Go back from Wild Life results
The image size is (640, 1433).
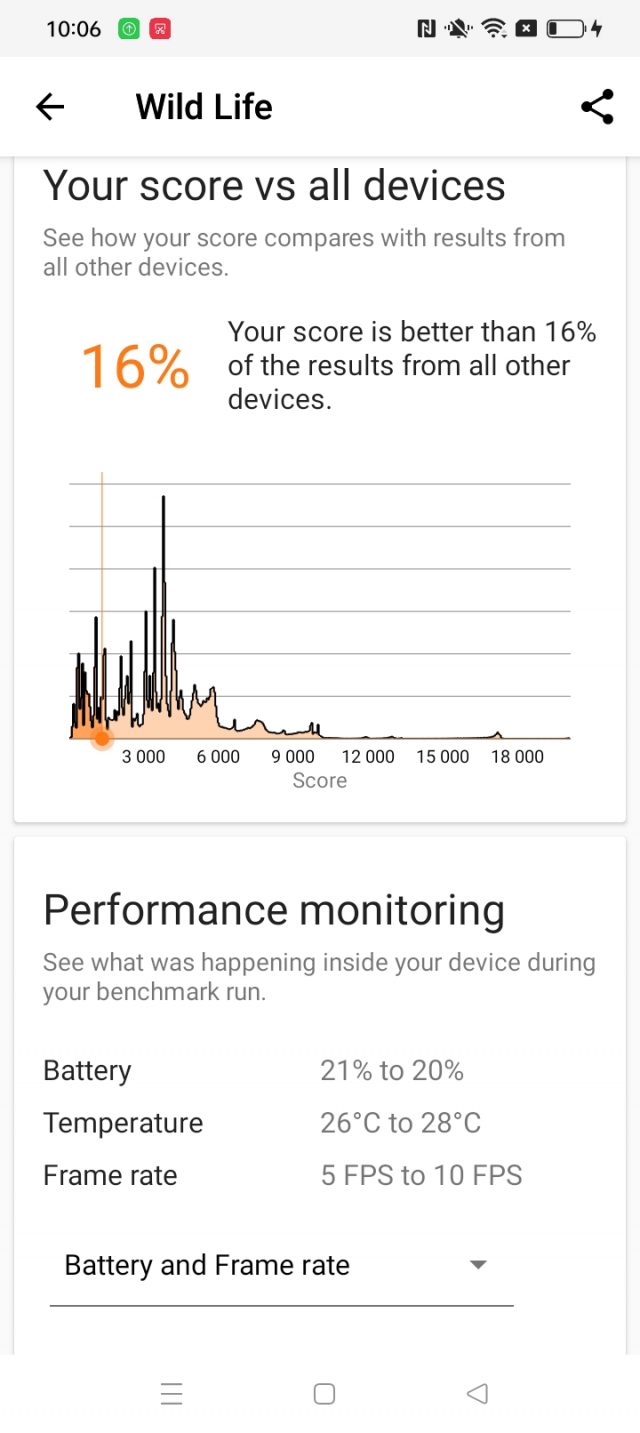(x=50, y=107)
